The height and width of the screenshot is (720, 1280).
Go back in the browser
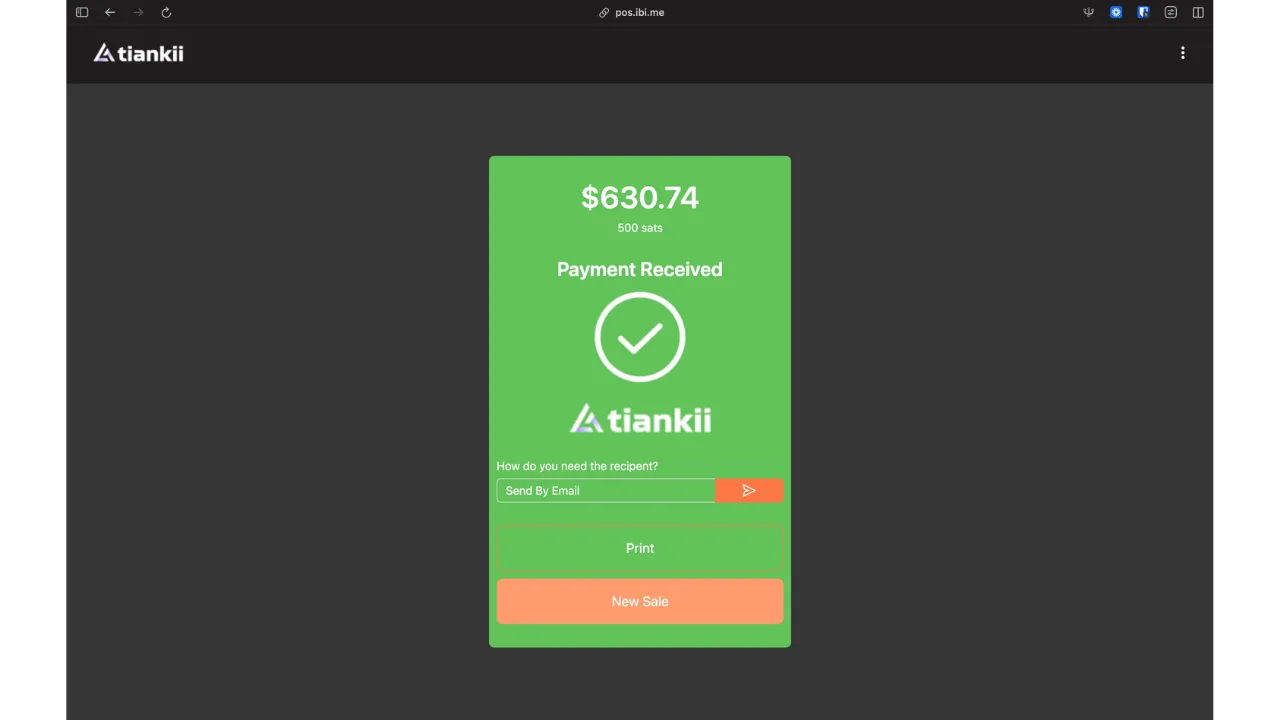(110, 12)
